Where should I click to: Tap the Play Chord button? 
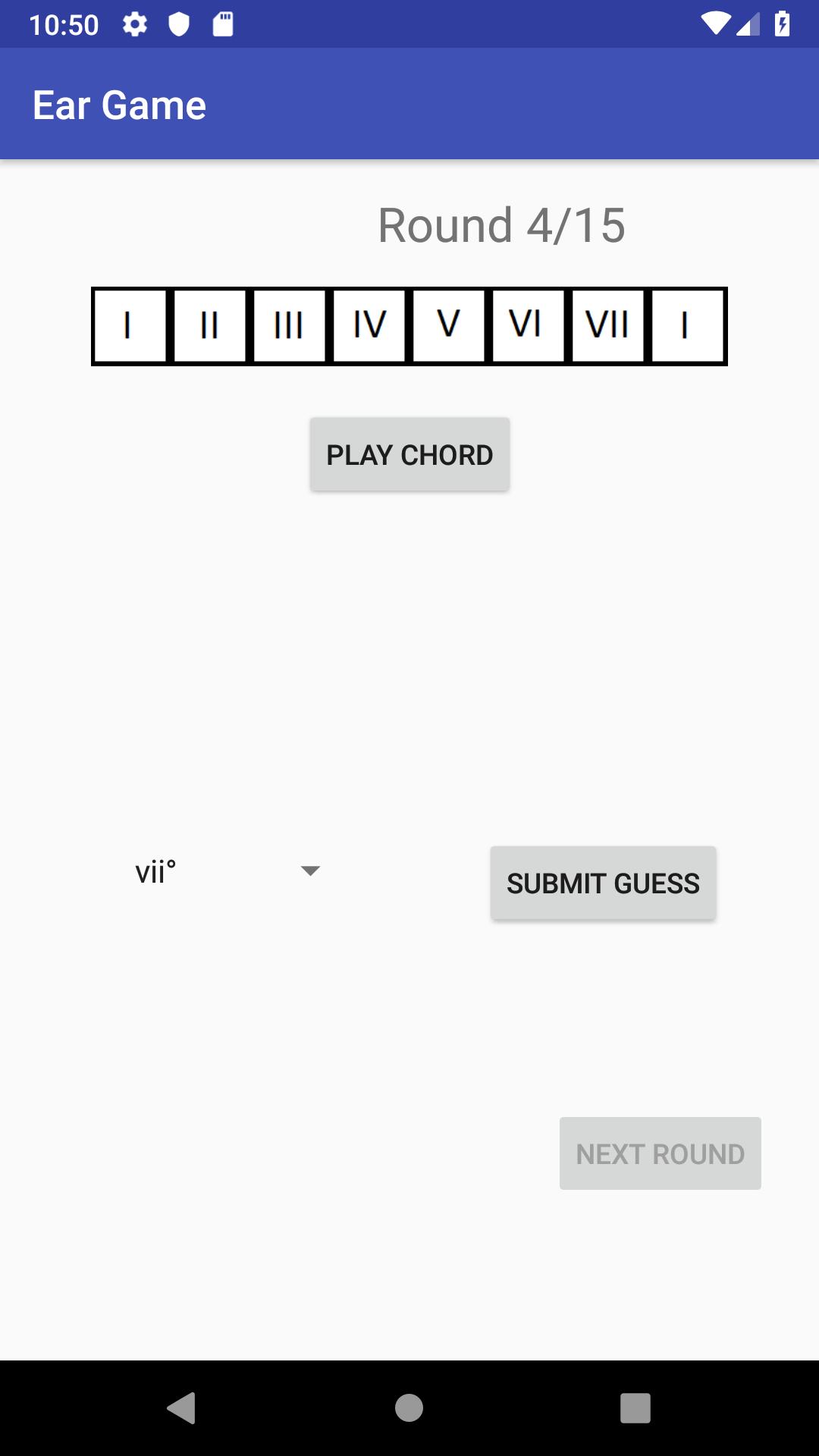pos(409,454)
